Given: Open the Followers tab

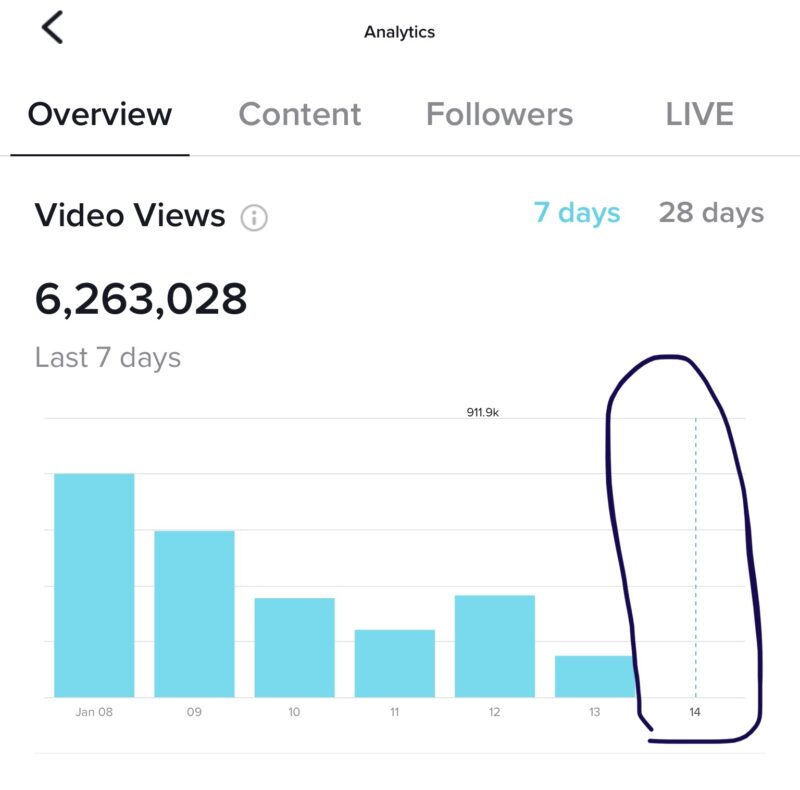Looking at the screenshot, I should tap(499, 114).
